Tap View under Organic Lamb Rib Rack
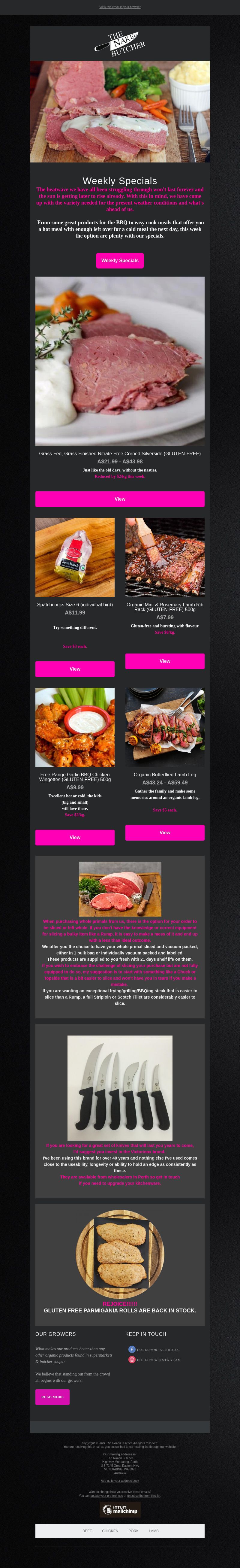Screen dimensions: 240x1568 click(x=165, y=660)
